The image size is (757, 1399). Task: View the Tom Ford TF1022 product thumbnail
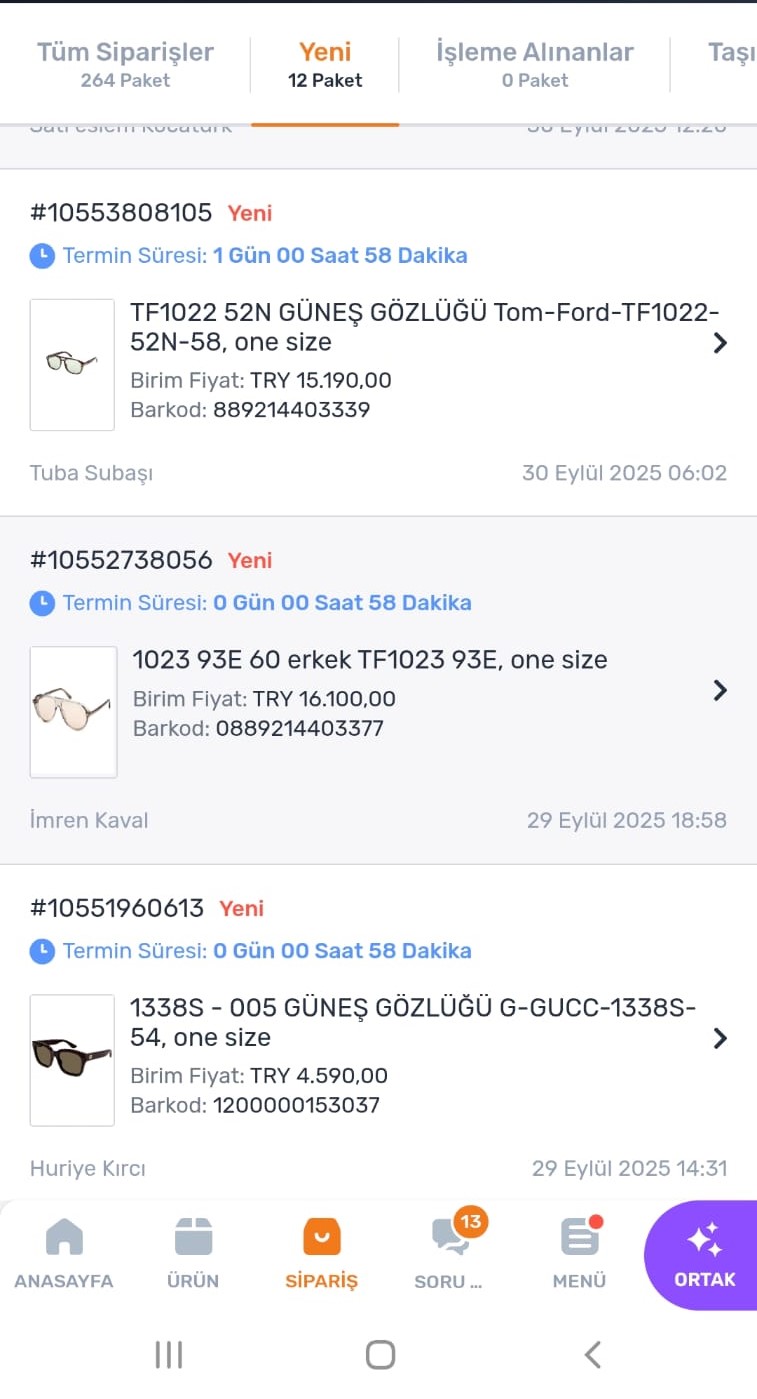(x=72, y=364)
